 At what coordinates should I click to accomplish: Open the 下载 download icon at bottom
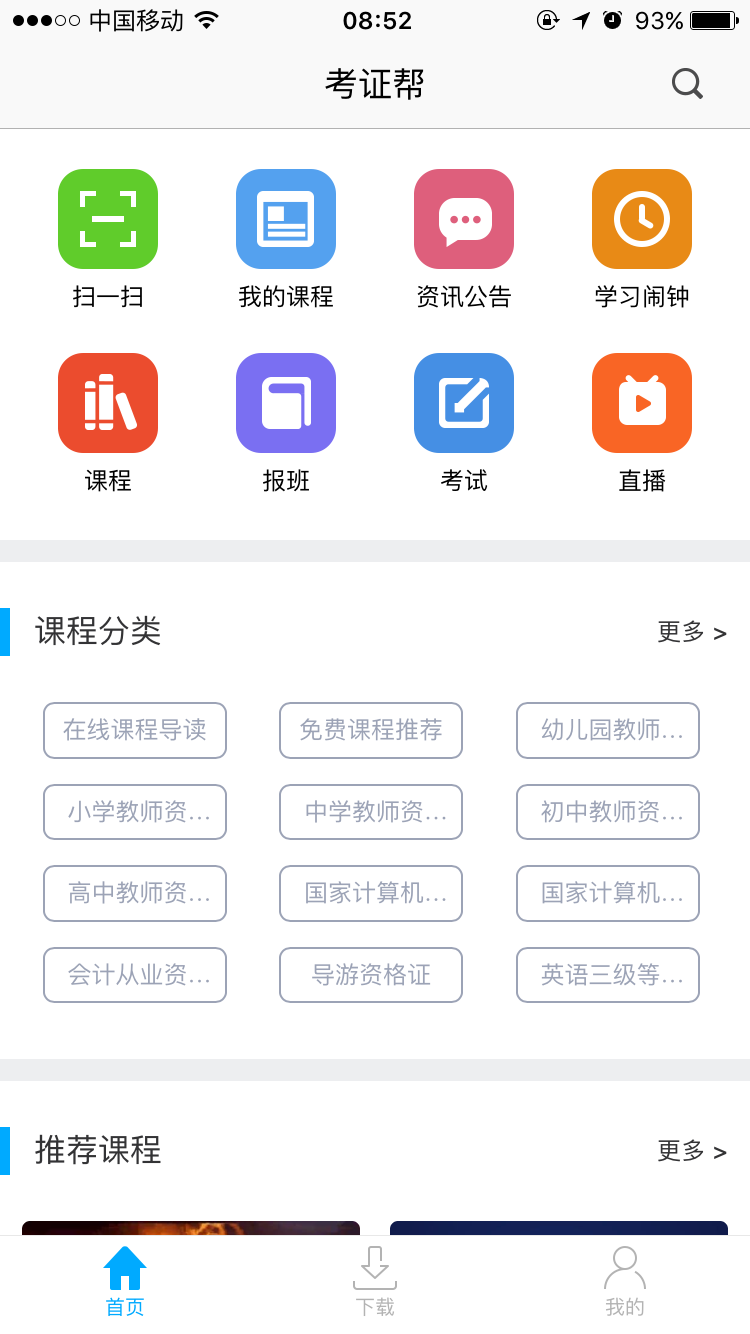pos(374,1278)
